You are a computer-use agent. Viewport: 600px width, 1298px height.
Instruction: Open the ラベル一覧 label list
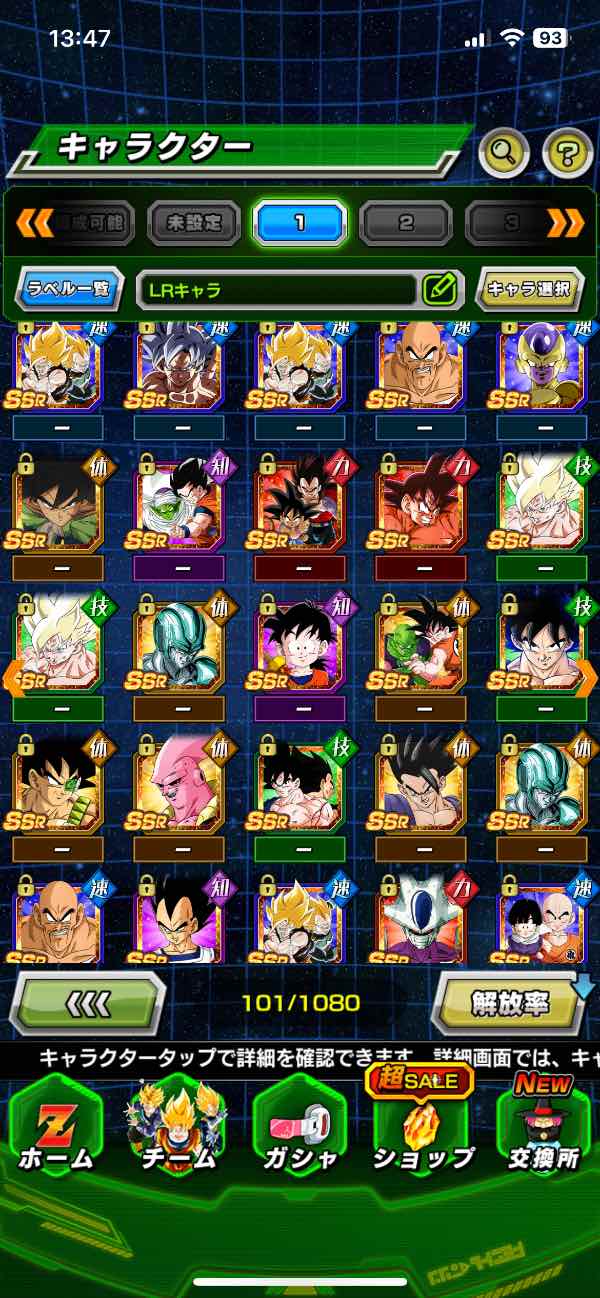69,290
